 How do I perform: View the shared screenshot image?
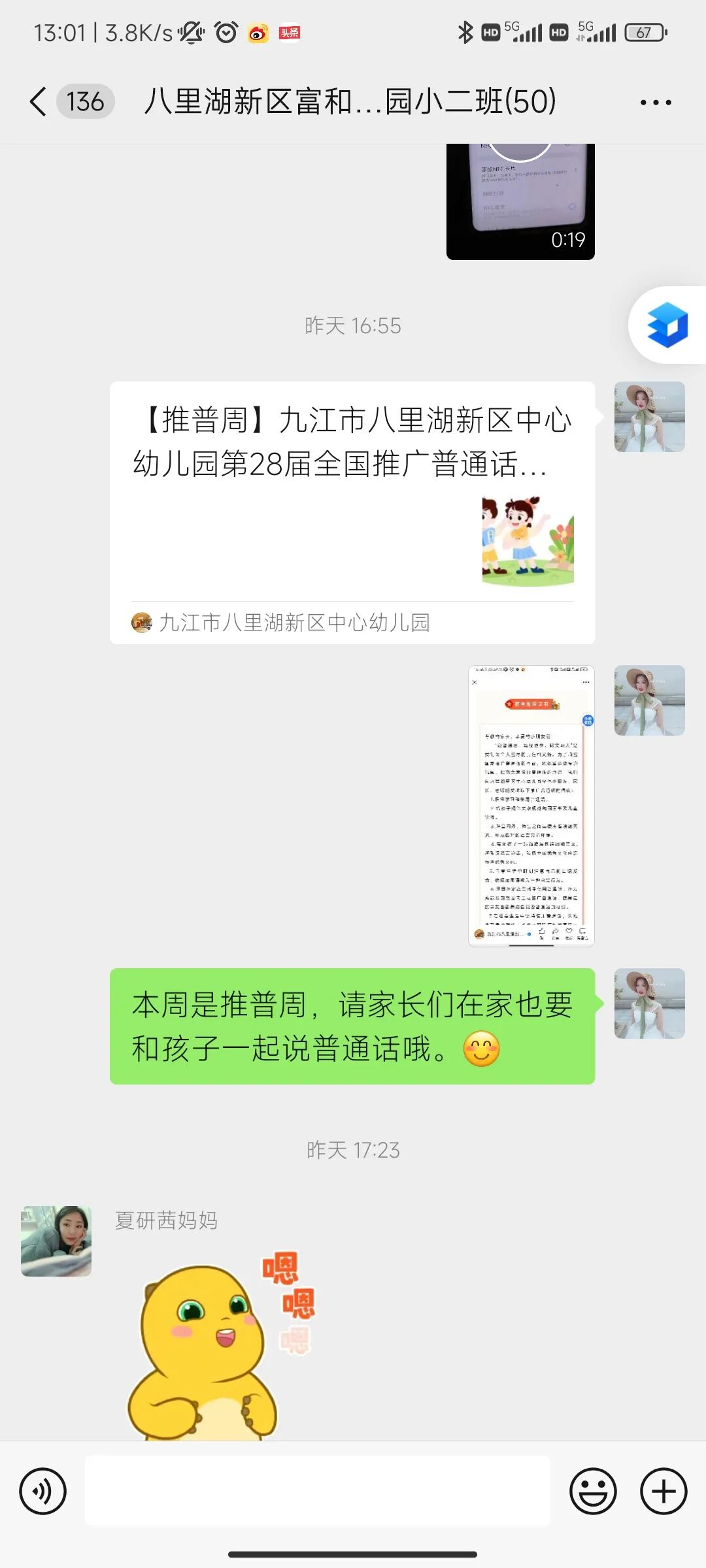(531, 805)
